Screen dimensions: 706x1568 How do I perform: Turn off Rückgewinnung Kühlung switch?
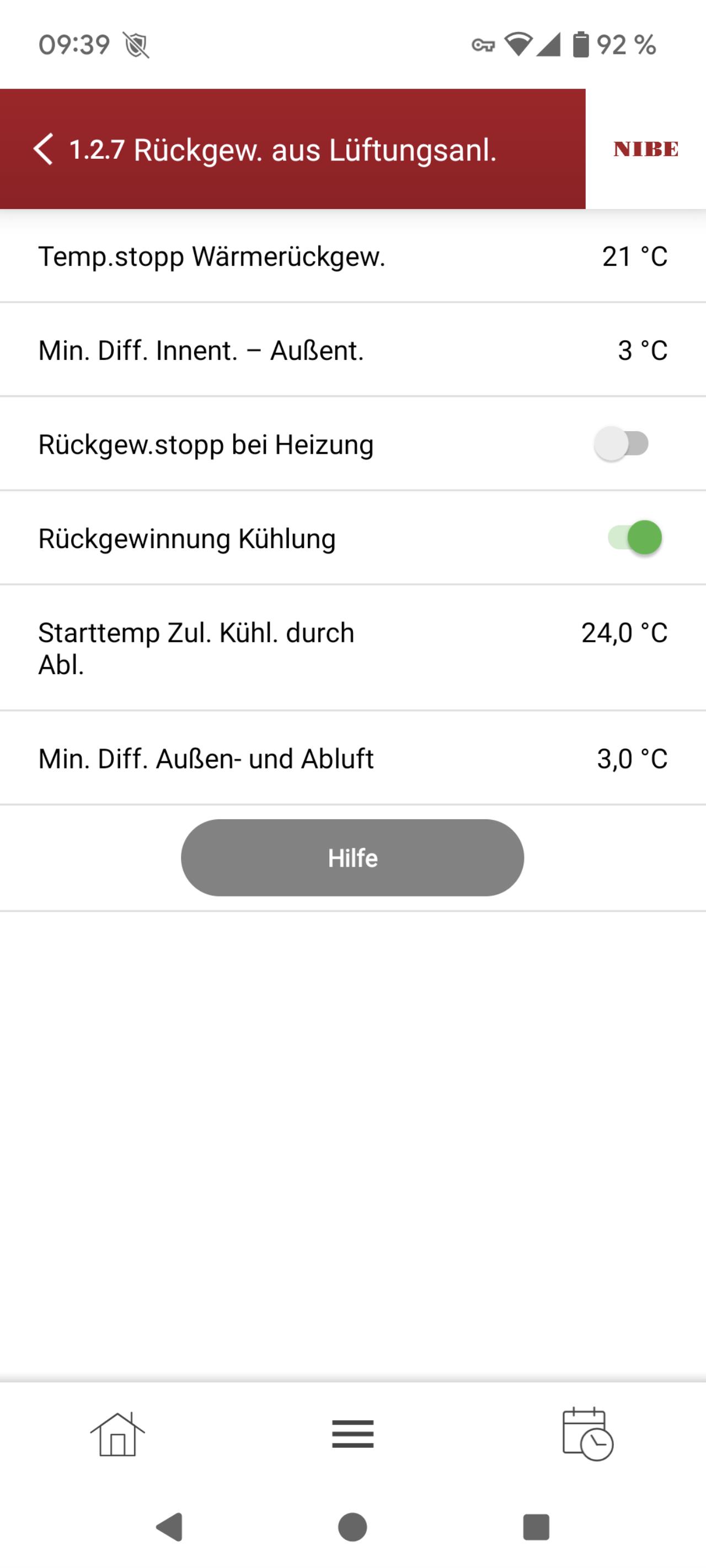click(x=635, y=538)
